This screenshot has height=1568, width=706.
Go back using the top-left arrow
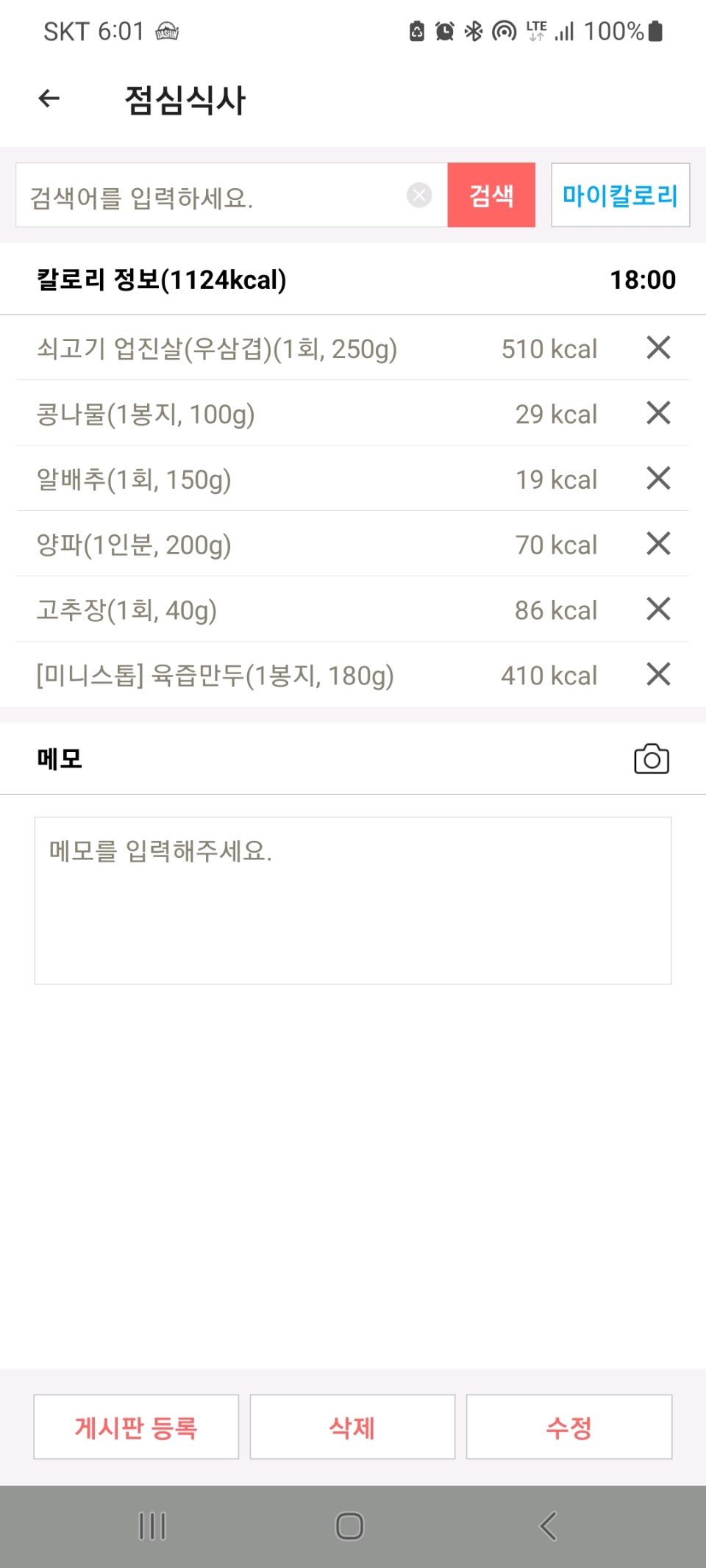click(x=49, y=99)
